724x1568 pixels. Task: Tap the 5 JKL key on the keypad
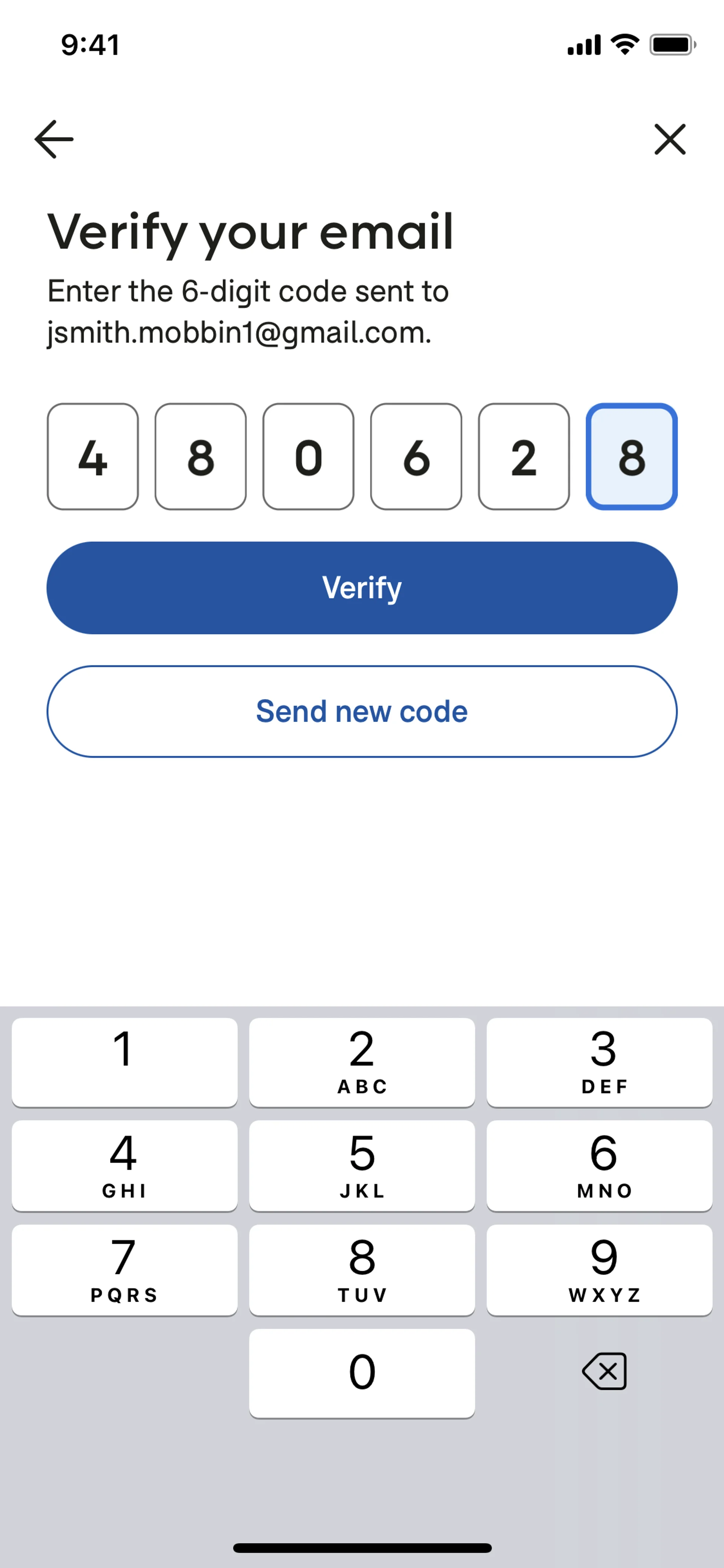[362, 1165]
